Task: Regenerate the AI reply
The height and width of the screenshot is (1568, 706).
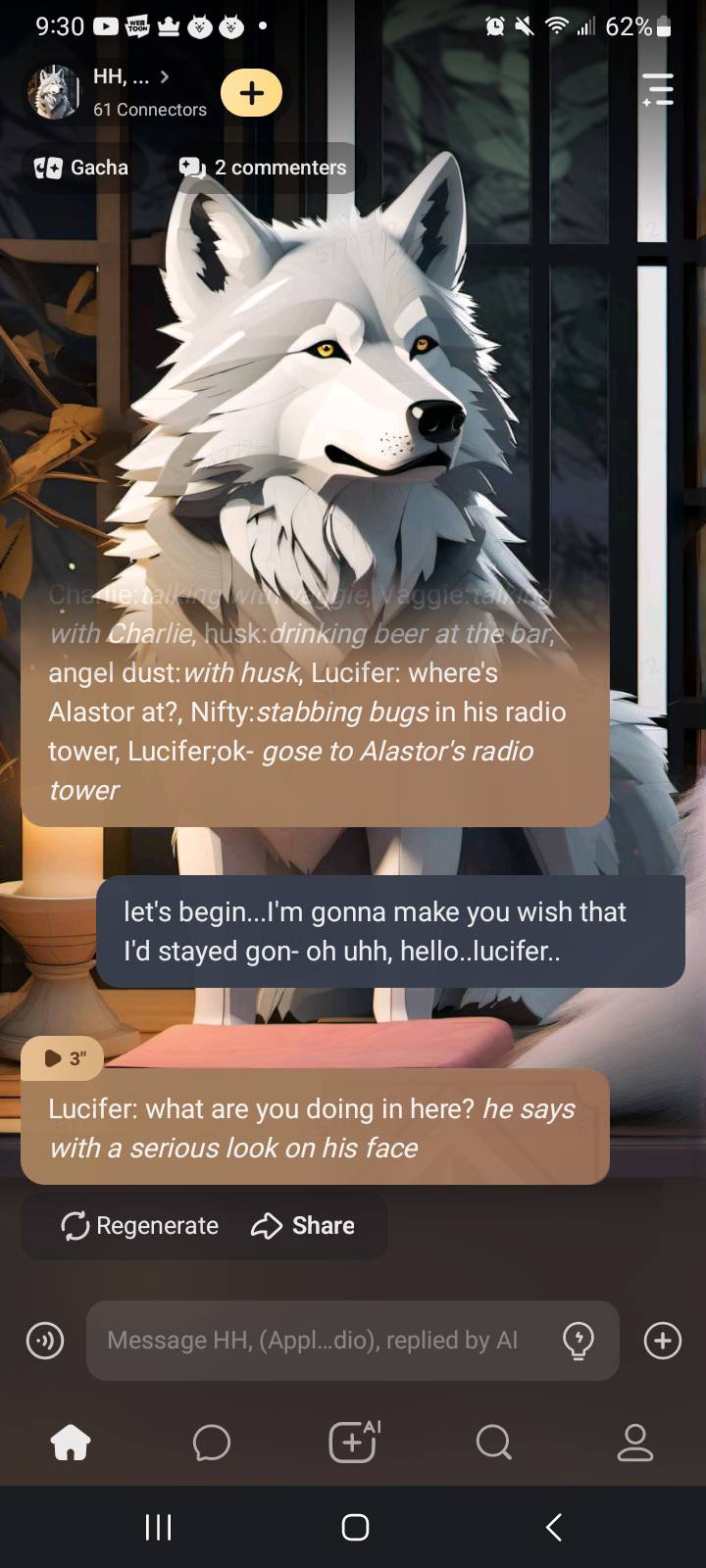Action: tap(140, 1225)
